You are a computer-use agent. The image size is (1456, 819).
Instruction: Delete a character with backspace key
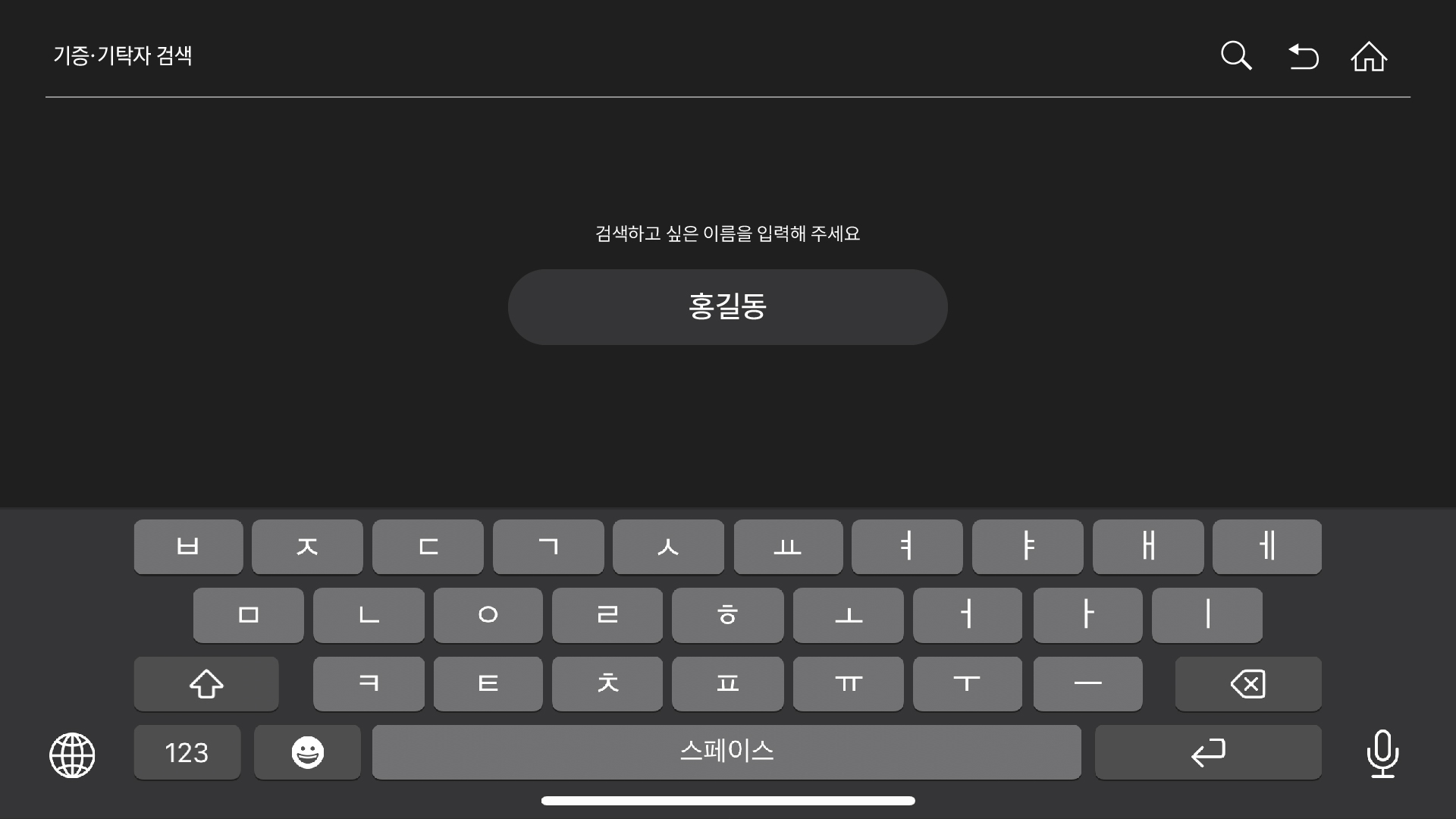click(1247, 684)
